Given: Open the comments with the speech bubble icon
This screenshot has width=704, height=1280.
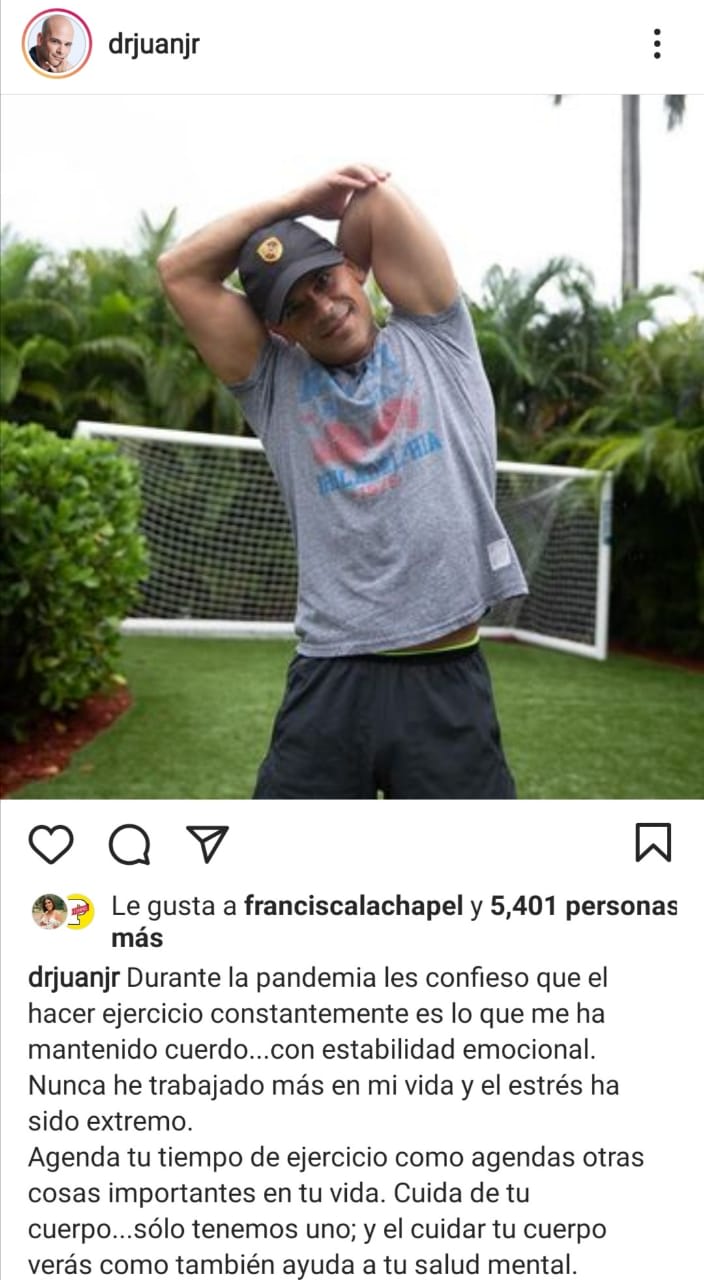Looking at the screenshot, I should [129, 845].
